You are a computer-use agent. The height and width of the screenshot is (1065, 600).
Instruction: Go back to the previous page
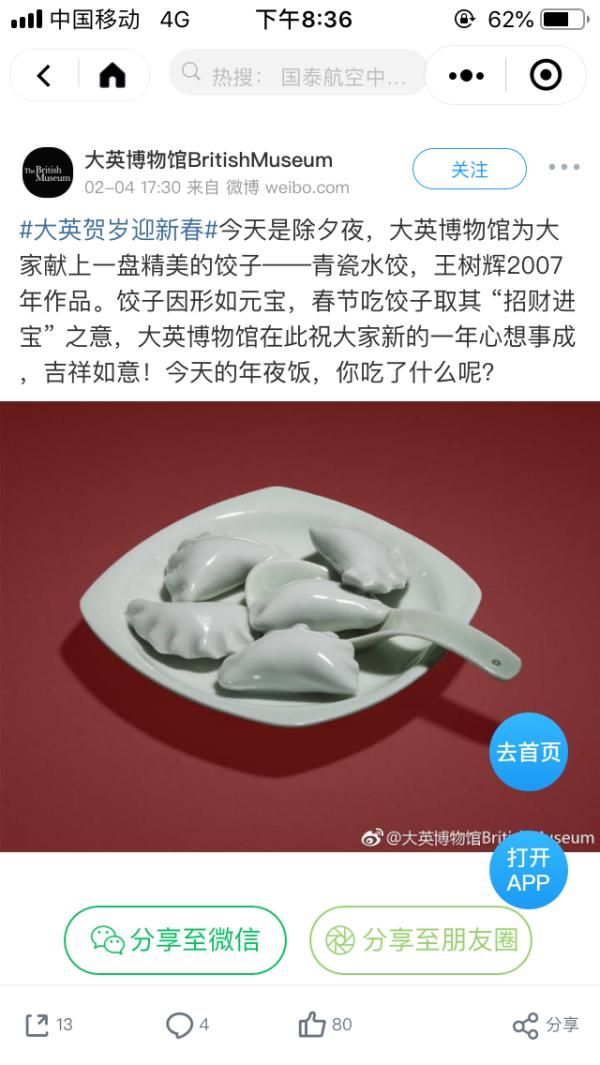(43, 75)
